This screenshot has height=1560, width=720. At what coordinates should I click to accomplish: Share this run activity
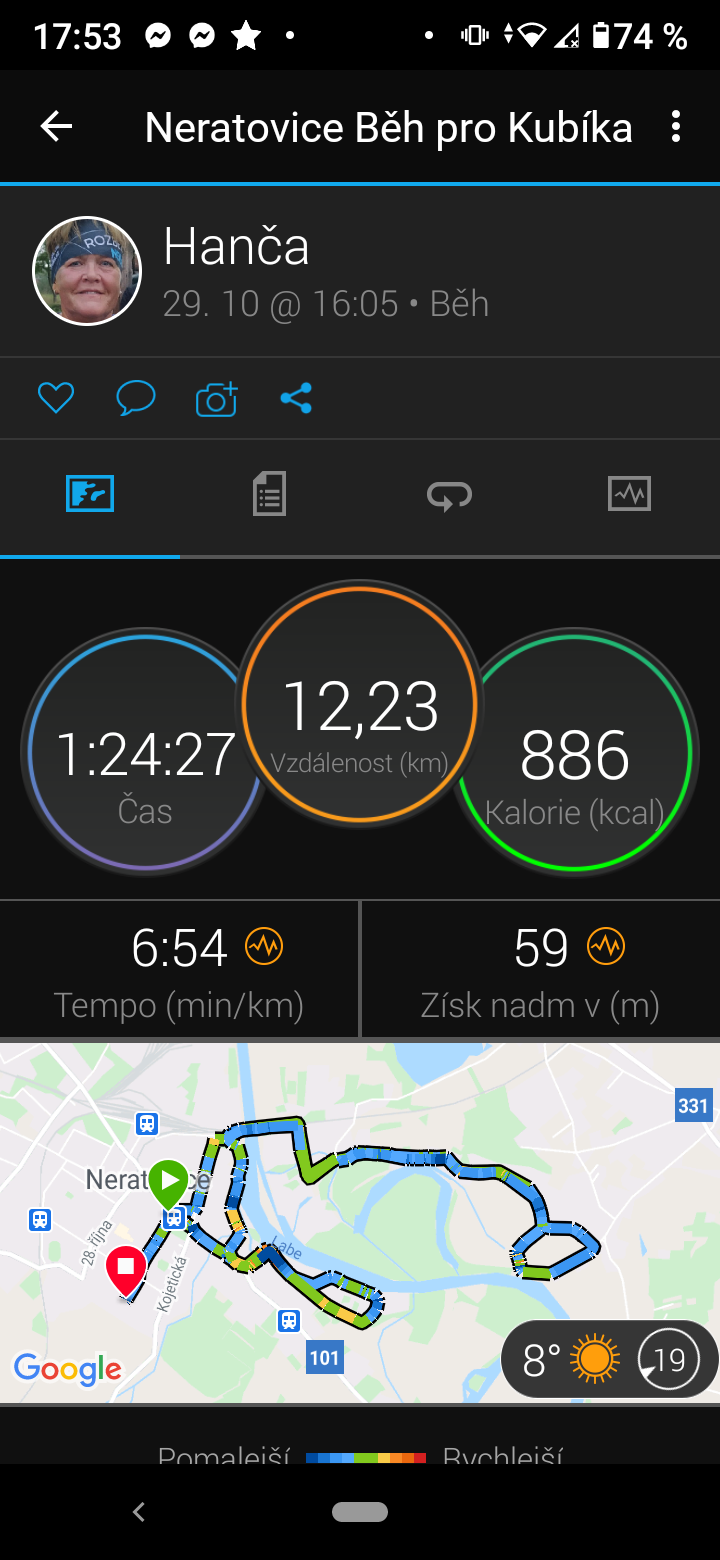[296, 398]
